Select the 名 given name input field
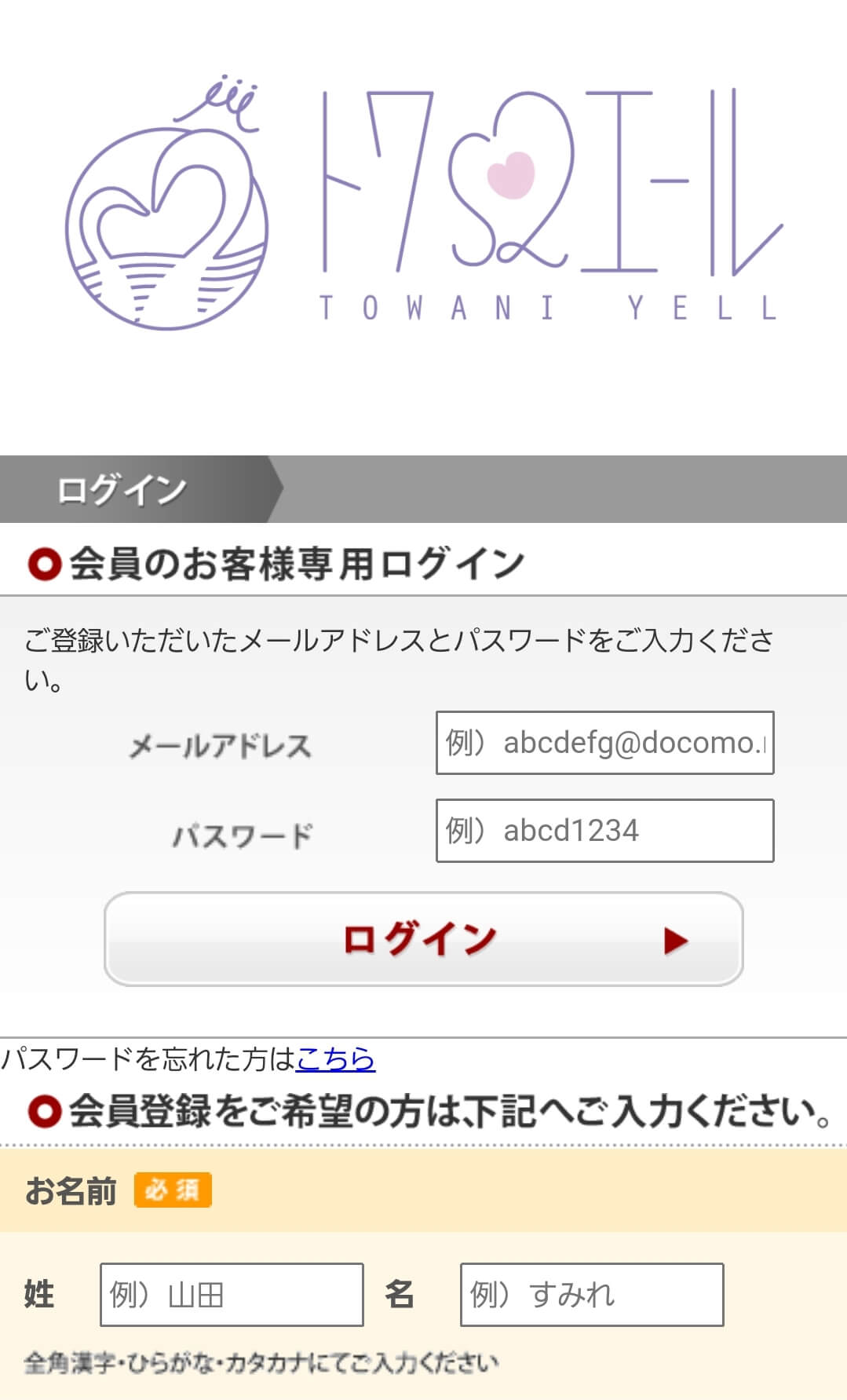 (x=592, y=1295)
